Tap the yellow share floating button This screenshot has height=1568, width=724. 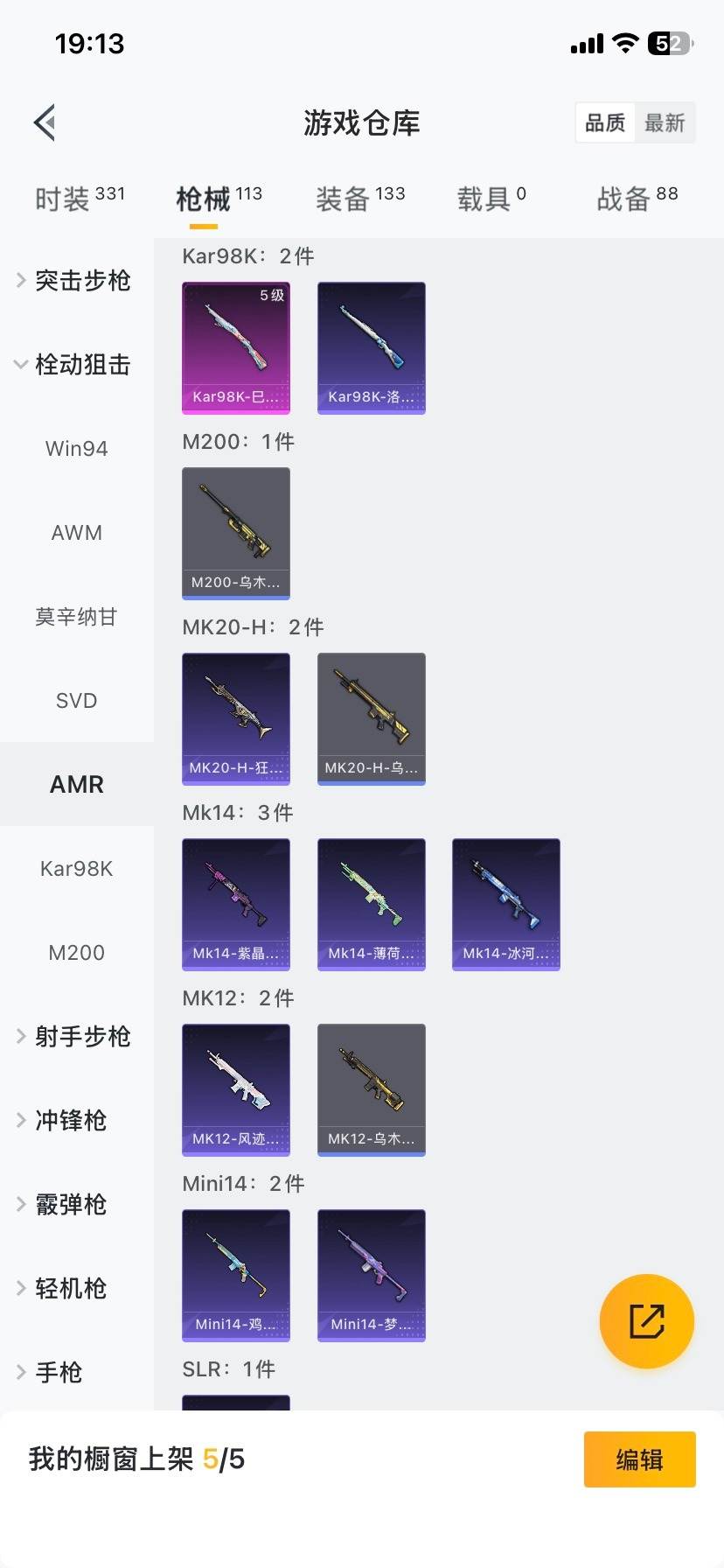(647, 1321)
